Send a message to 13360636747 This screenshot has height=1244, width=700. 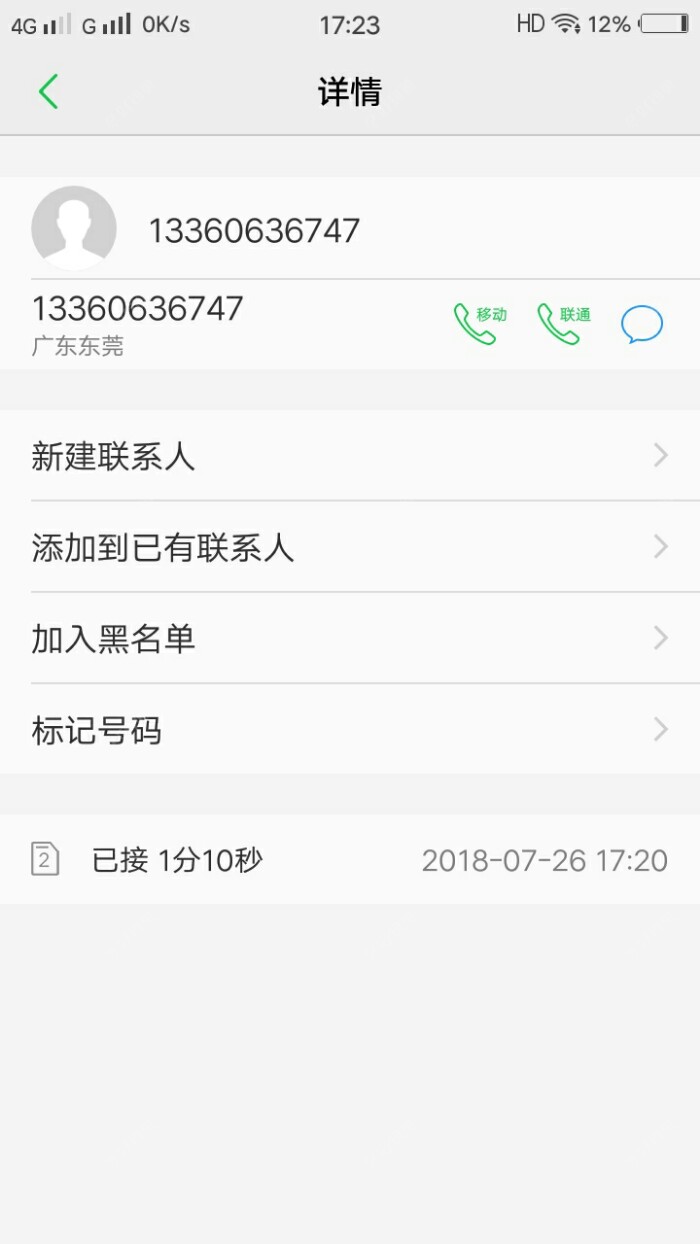coord(641,325)
